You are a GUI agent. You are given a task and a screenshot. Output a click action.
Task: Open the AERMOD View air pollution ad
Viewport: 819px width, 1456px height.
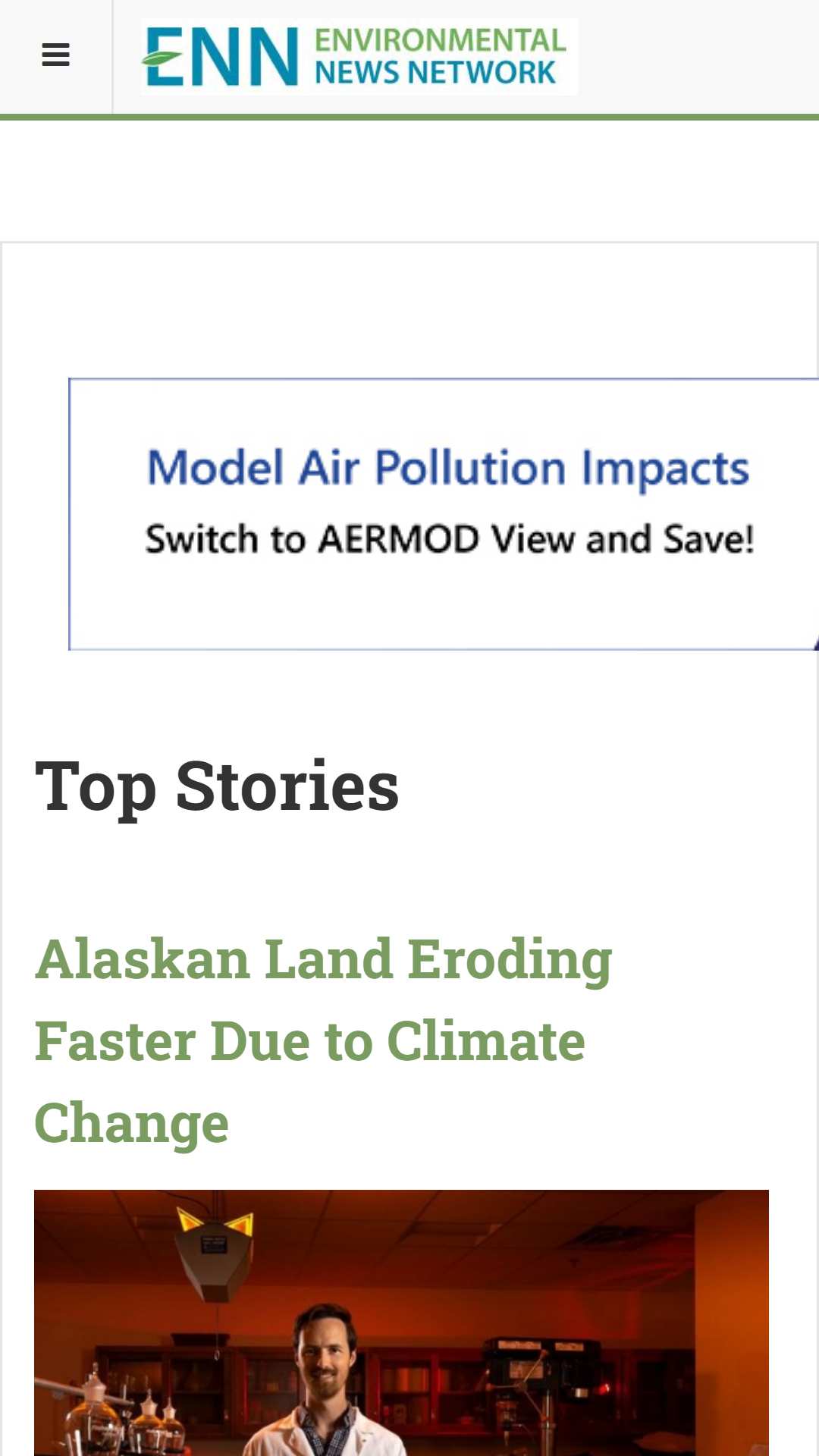[444, 514]
